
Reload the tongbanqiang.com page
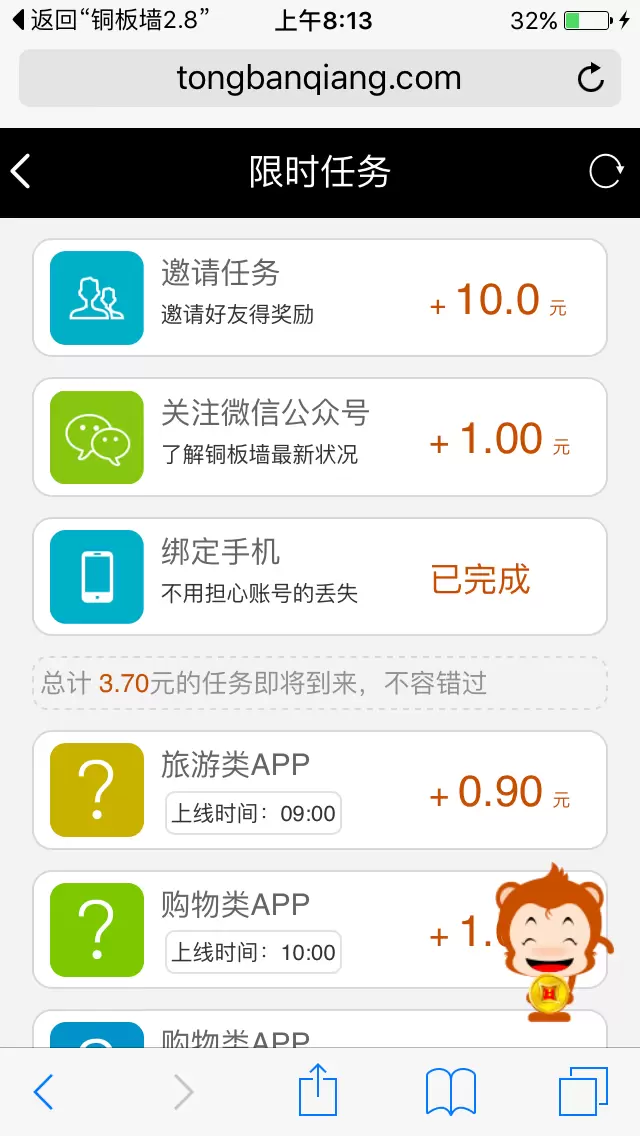point(591,78)
